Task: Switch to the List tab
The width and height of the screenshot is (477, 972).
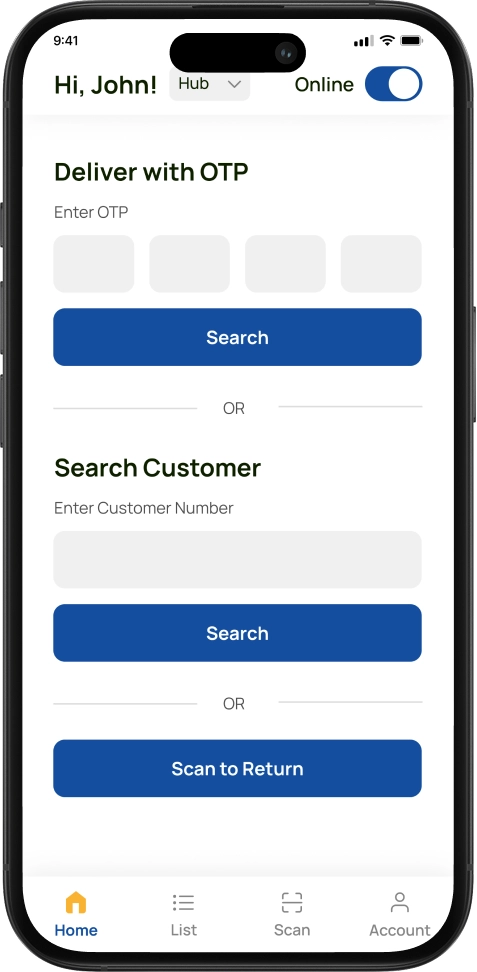Action: (184, 914)
